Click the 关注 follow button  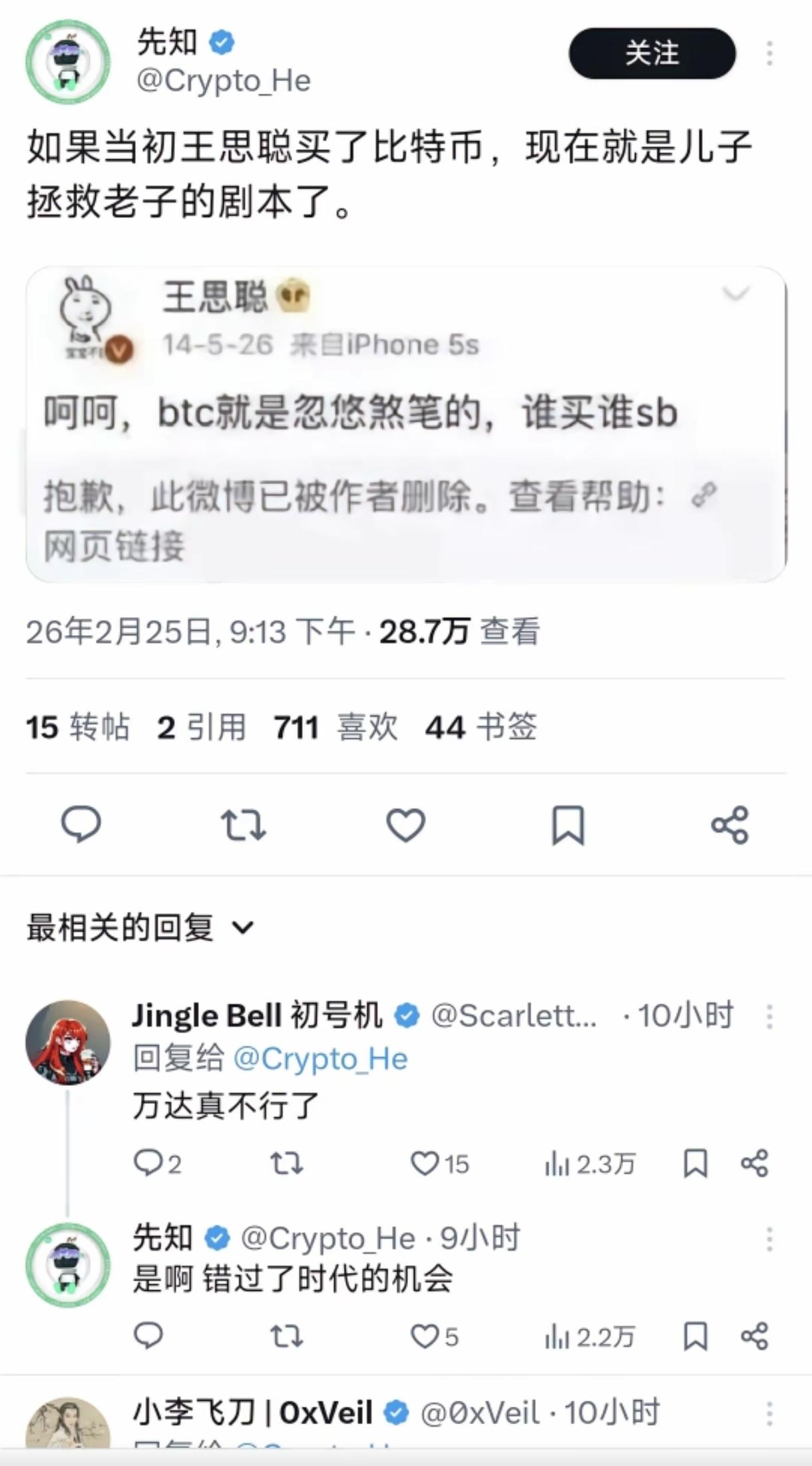[x=652, y=55]
